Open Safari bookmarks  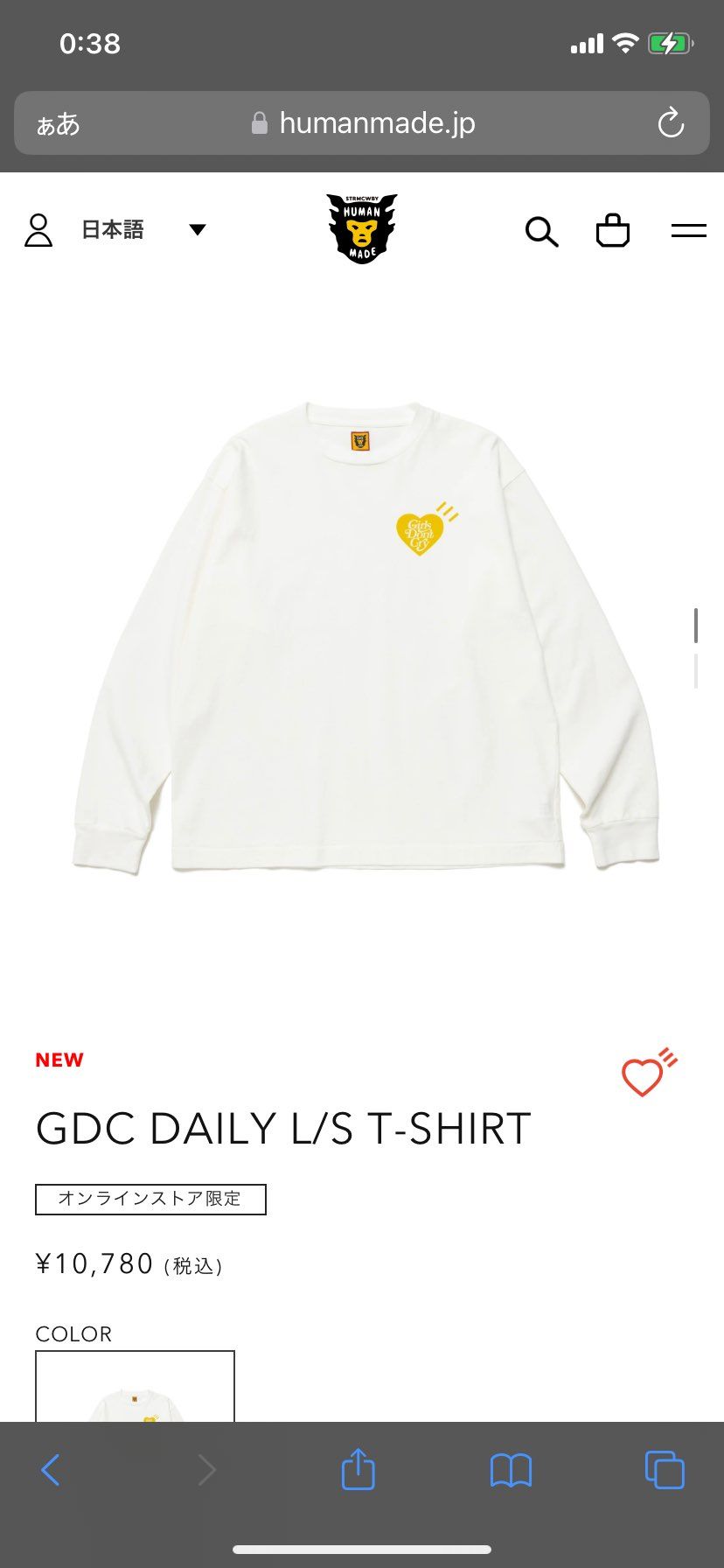tap(511, 1470)
